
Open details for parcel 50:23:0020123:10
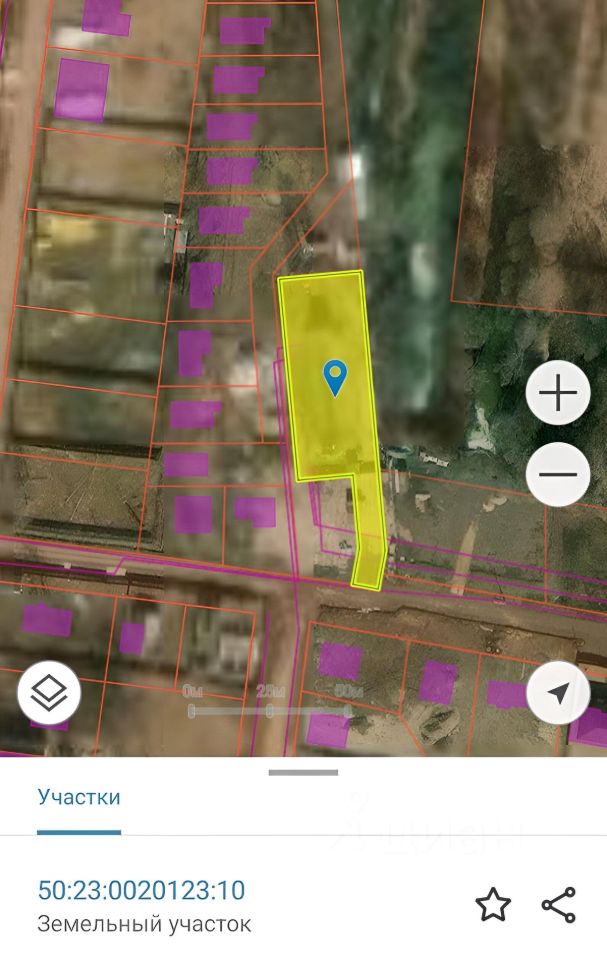click(141, 890)
